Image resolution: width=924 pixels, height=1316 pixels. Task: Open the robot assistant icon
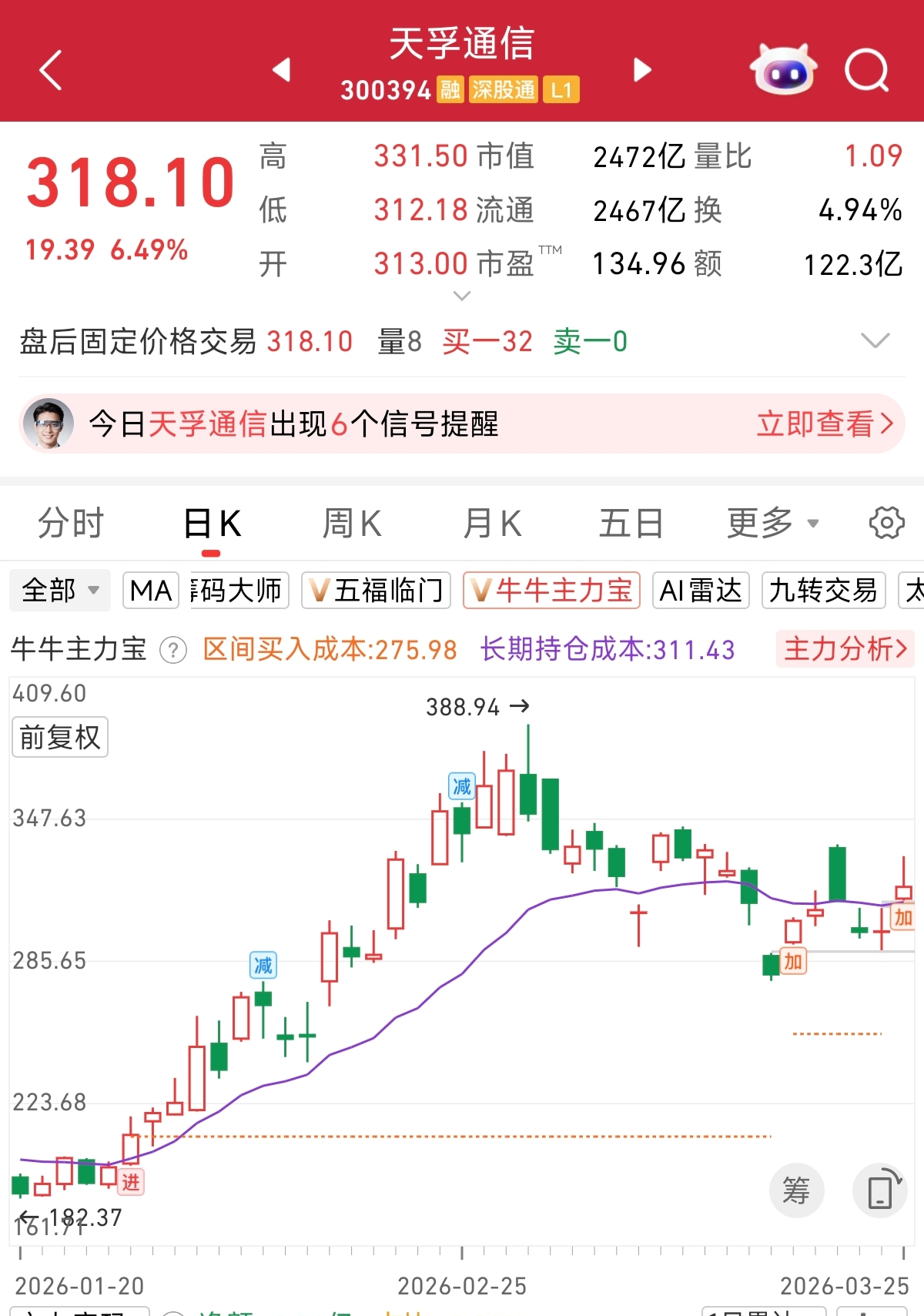[x=783, y=70]
